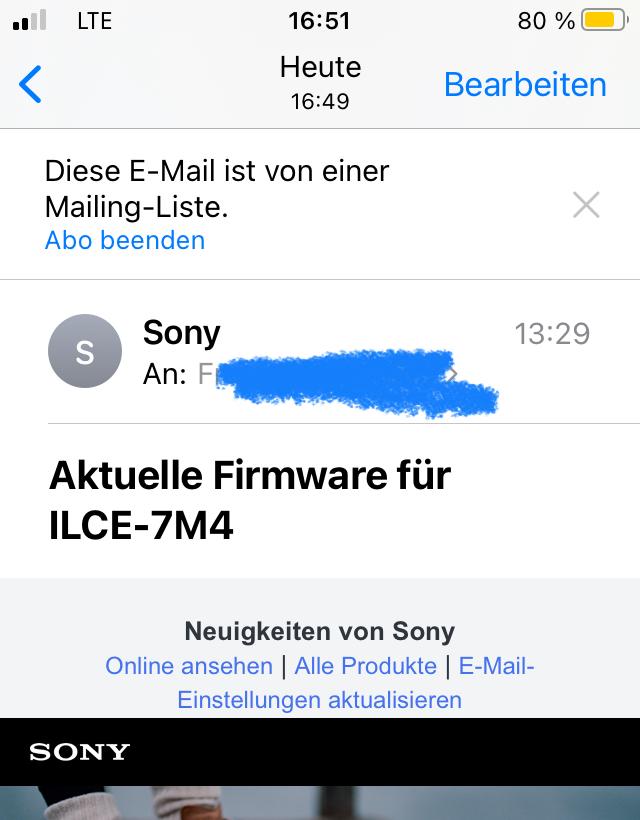
Task: Tap Bearbeiten to edit
Action: point(525,85)
